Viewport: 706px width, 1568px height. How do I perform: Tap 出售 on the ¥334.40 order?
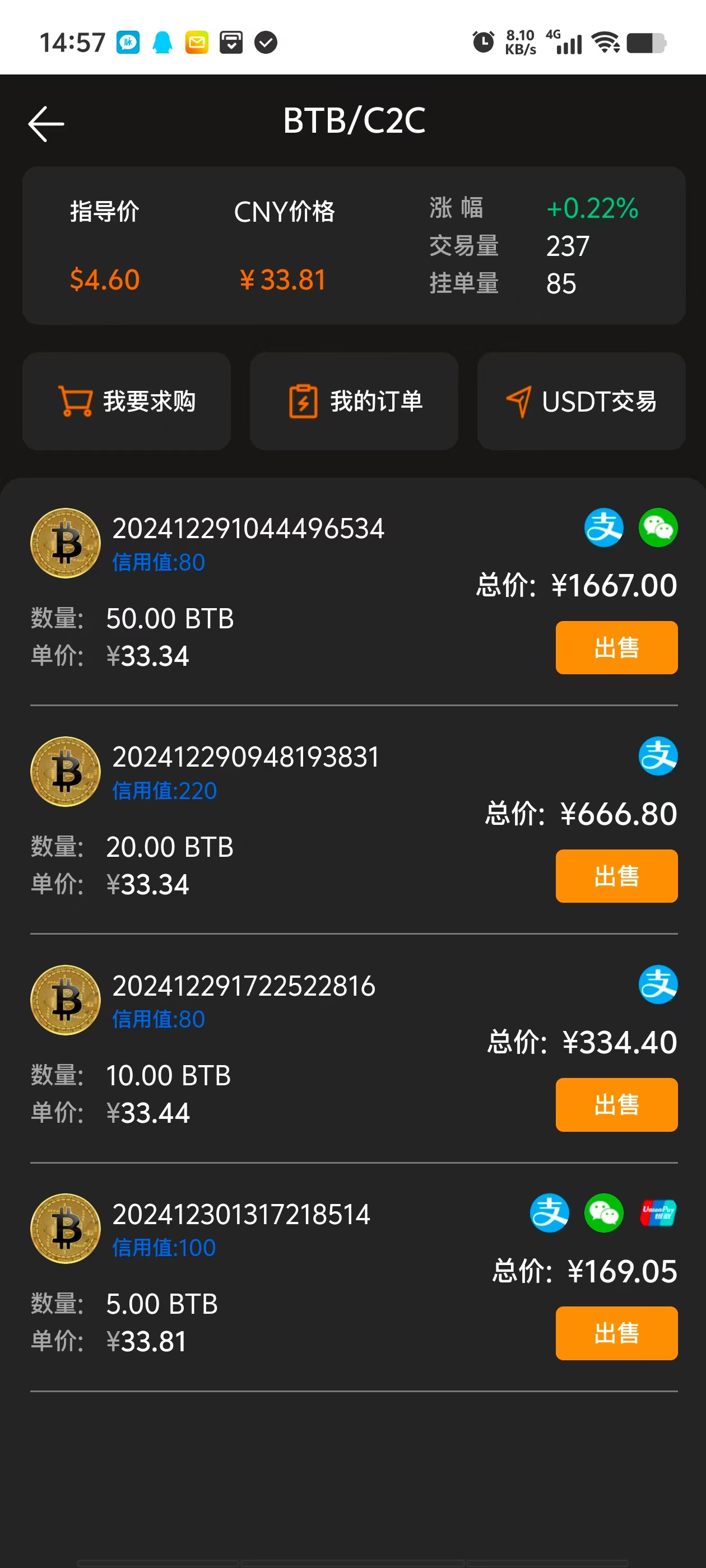point(616,1105)
